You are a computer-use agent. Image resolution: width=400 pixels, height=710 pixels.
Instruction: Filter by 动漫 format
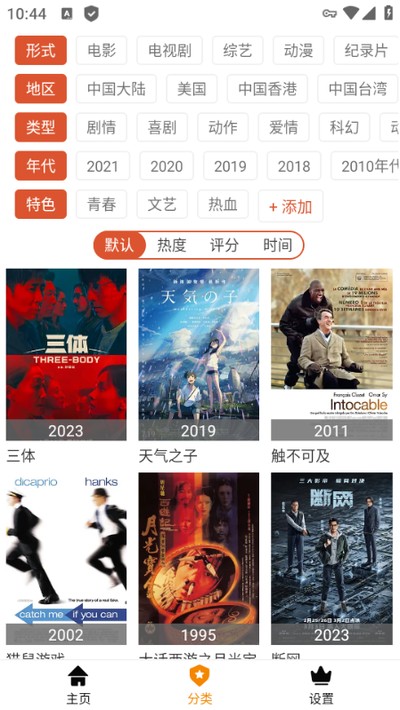coord(298,50)
